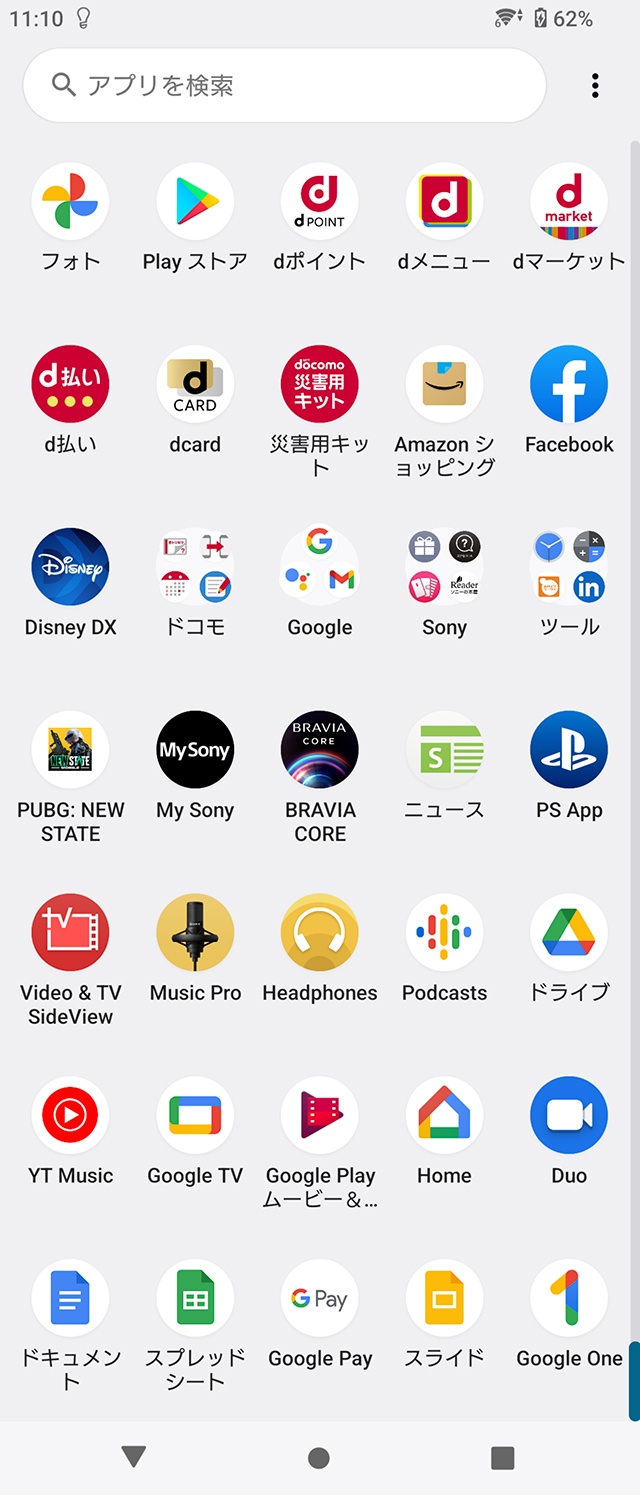
Task: Launch YT Music
Action: coord(70,1115)
